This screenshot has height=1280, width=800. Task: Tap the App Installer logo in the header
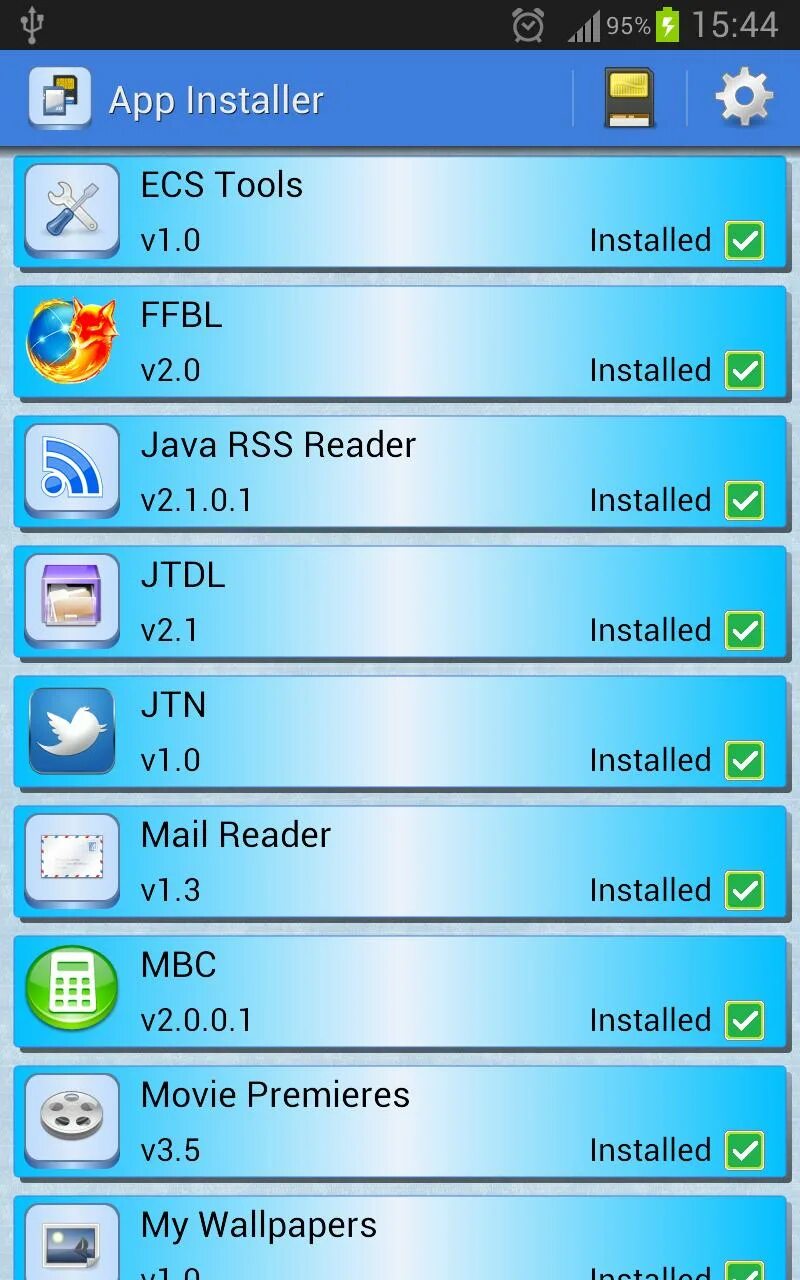point(60,98)
